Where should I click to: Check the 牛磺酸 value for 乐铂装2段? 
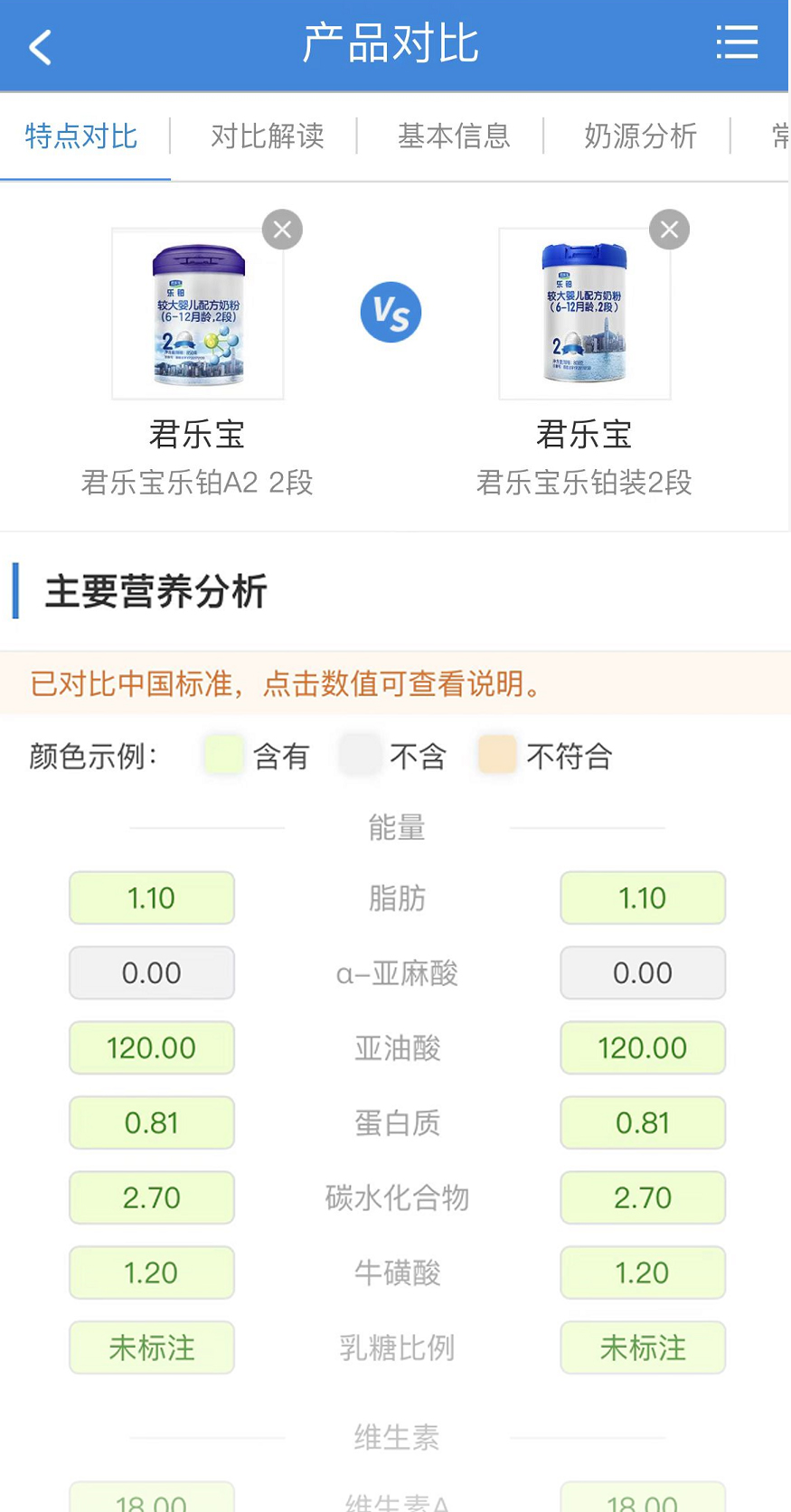(643, 1273)
